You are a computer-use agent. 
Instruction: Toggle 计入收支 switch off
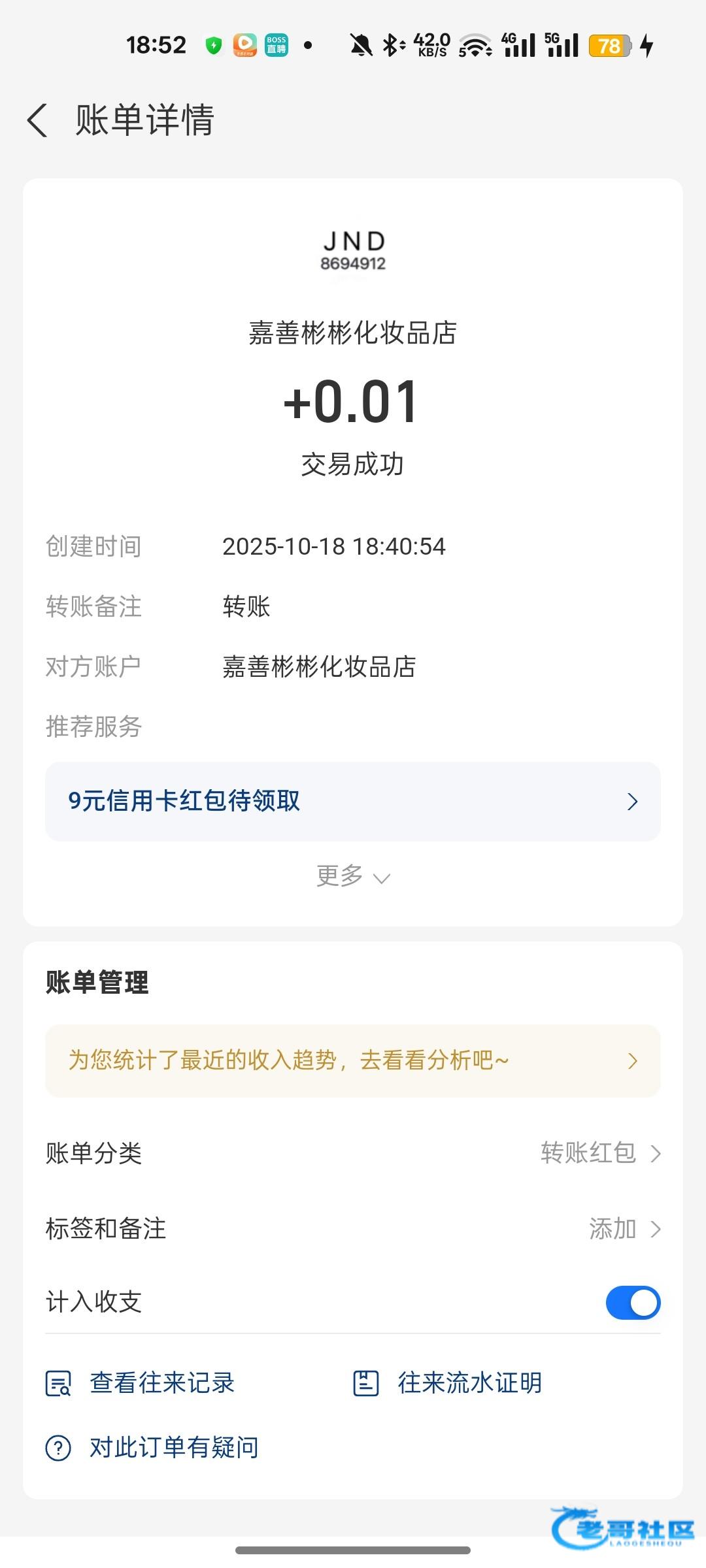pyautogui.click(x=632, y=1303)
